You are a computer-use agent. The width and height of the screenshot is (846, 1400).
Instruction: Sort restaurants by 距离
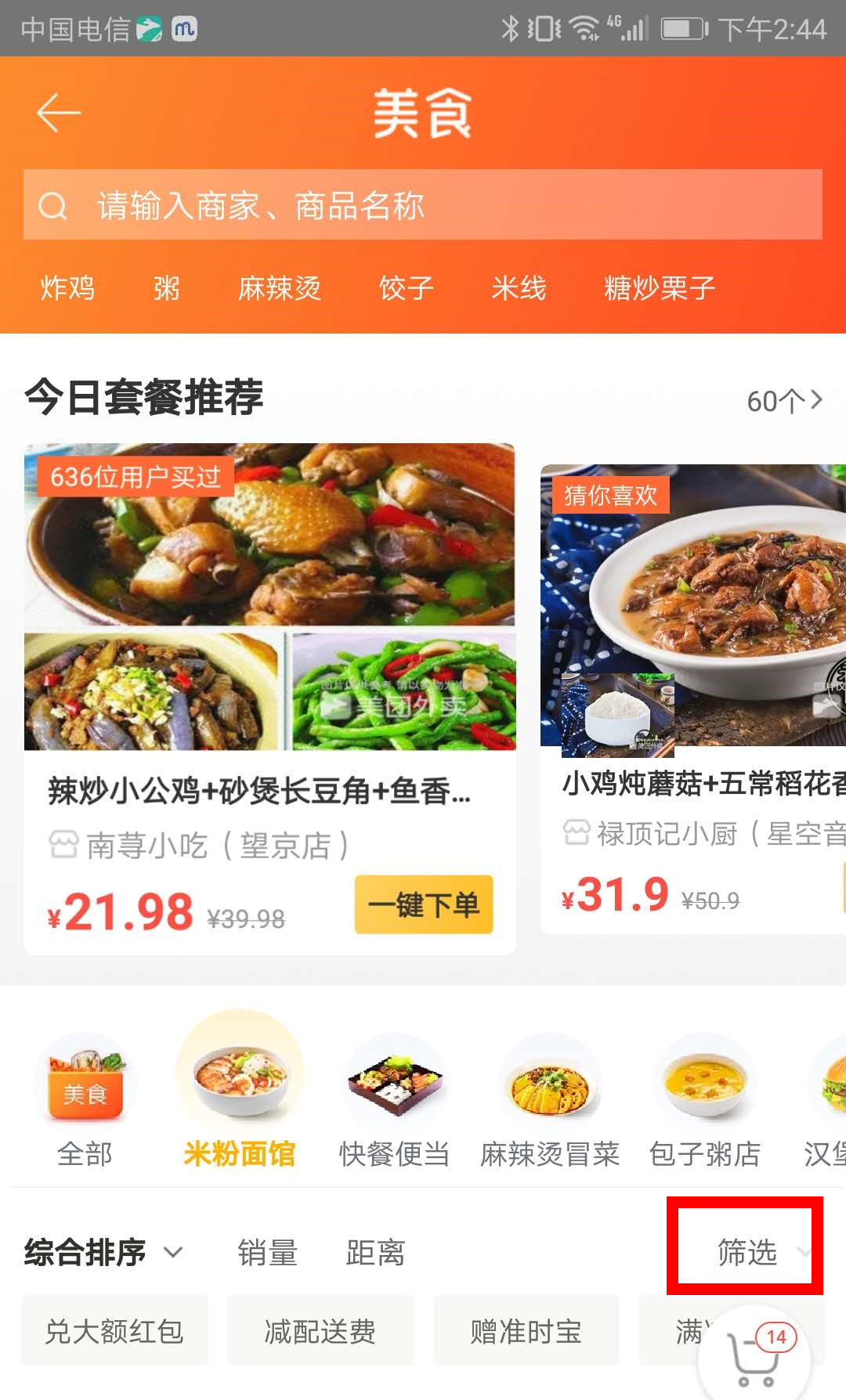coord(374,1251)
